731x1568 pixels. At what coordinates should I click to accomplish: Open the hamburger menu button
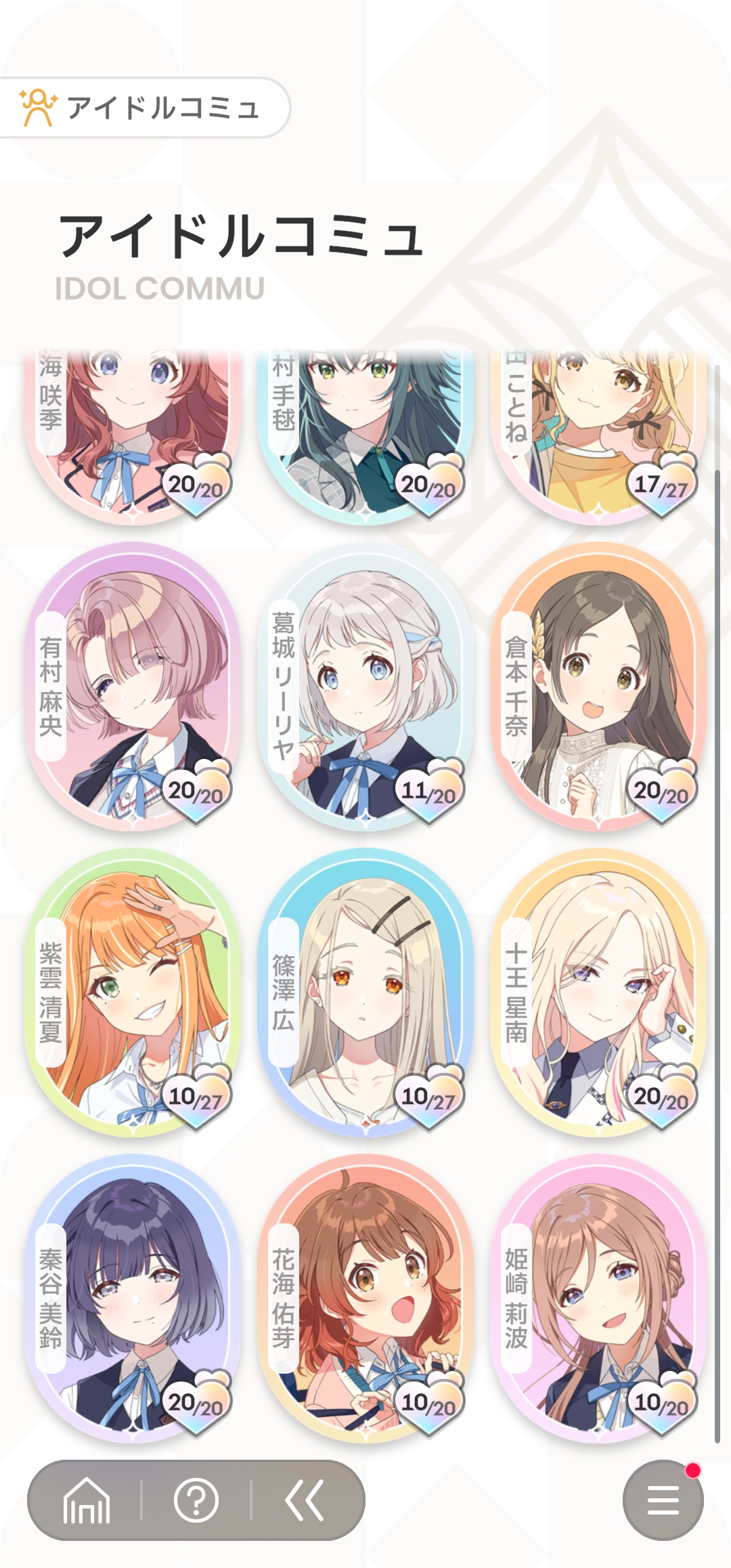tap(663, 1500)
